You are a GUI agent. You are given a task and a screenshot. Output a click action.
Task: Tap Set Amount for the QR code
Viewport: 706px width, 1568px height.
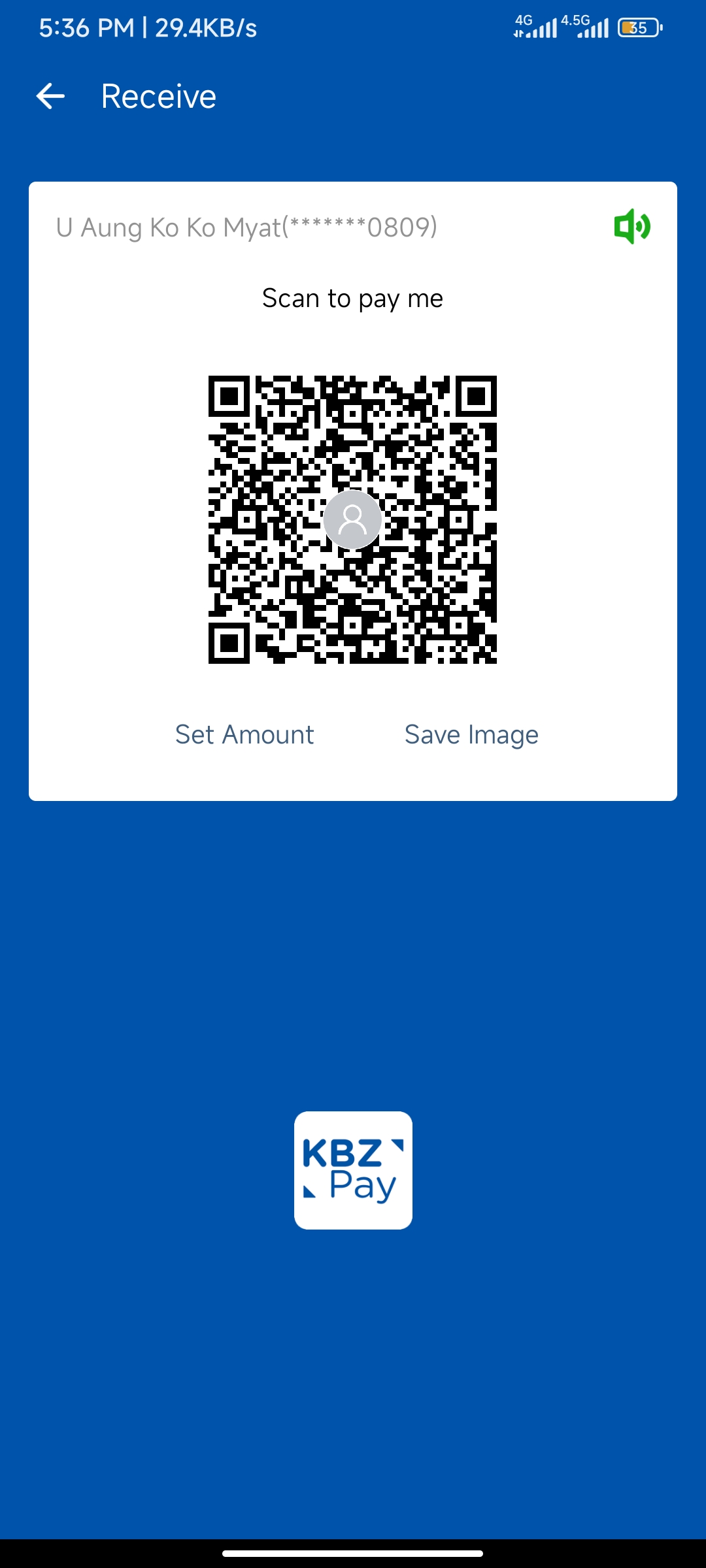click(x=244, y=734)
